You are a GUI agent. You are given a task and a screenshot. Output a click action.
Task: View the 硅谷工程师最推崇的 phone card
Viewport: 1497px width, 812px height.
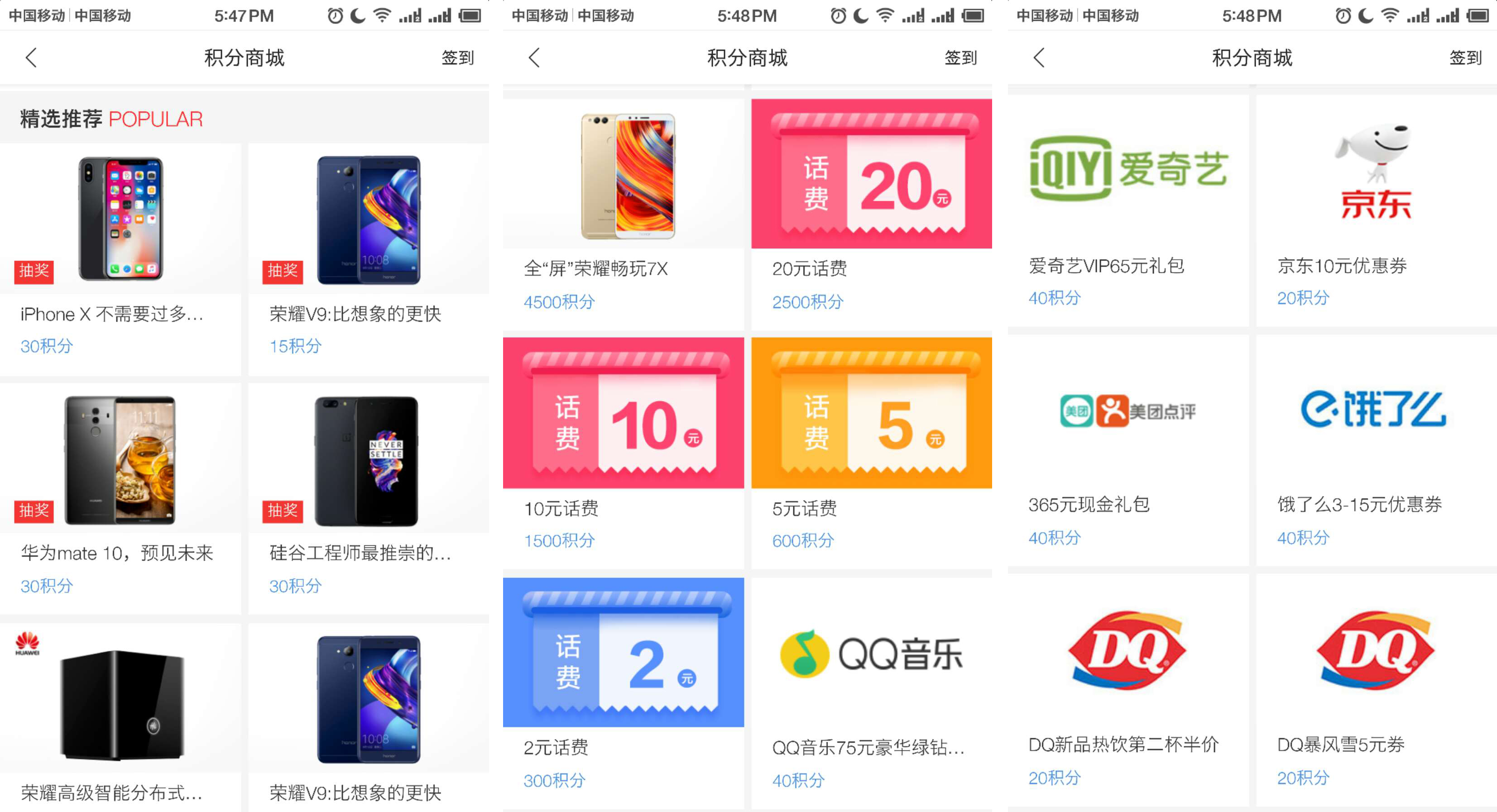point(369,498)
